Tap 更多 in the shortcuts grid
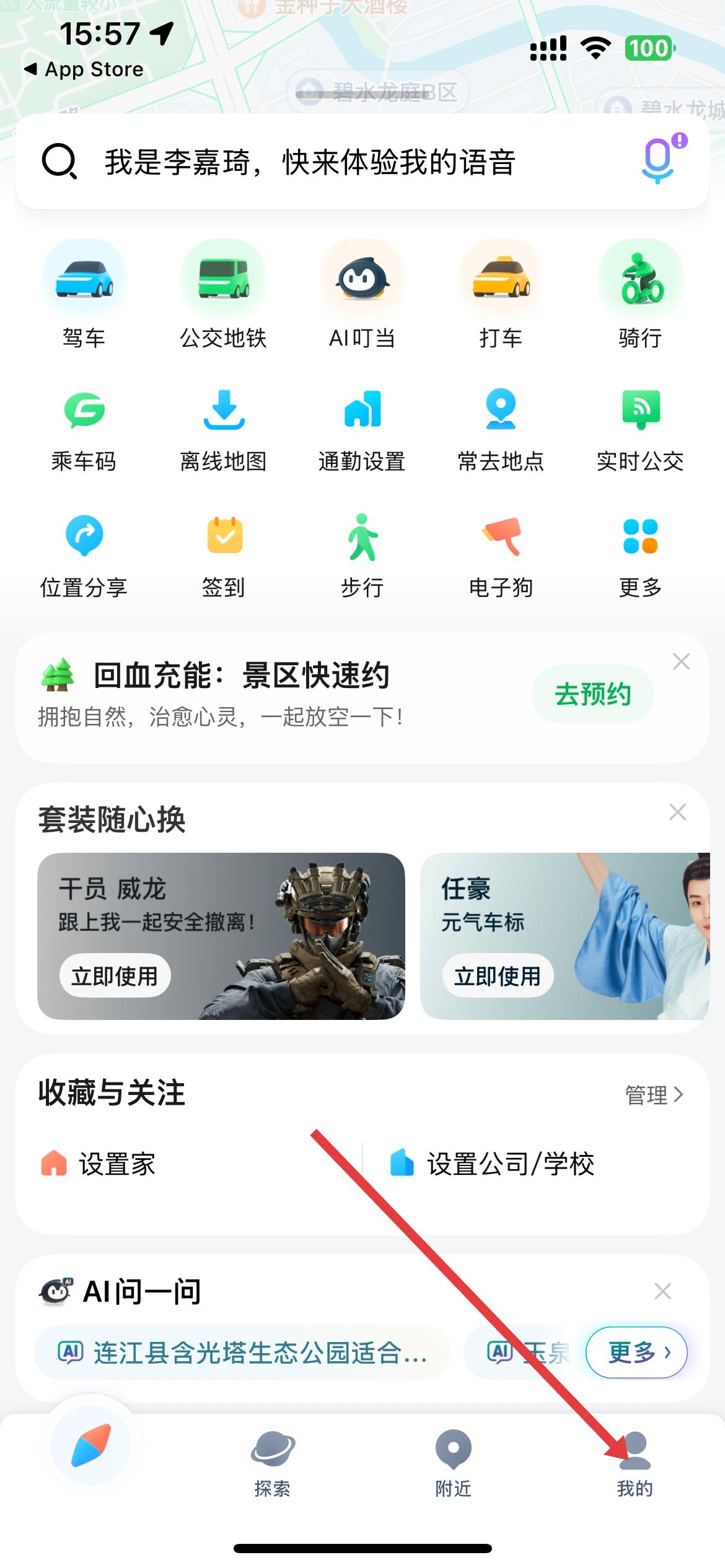The height and width of the screenshot is (1568, 725). click(x=640, y=553)
